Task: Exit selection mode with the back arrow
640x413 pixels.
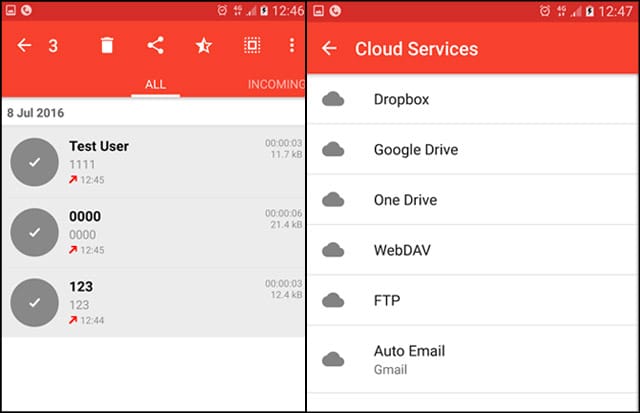Action: [x=24, y=46]
